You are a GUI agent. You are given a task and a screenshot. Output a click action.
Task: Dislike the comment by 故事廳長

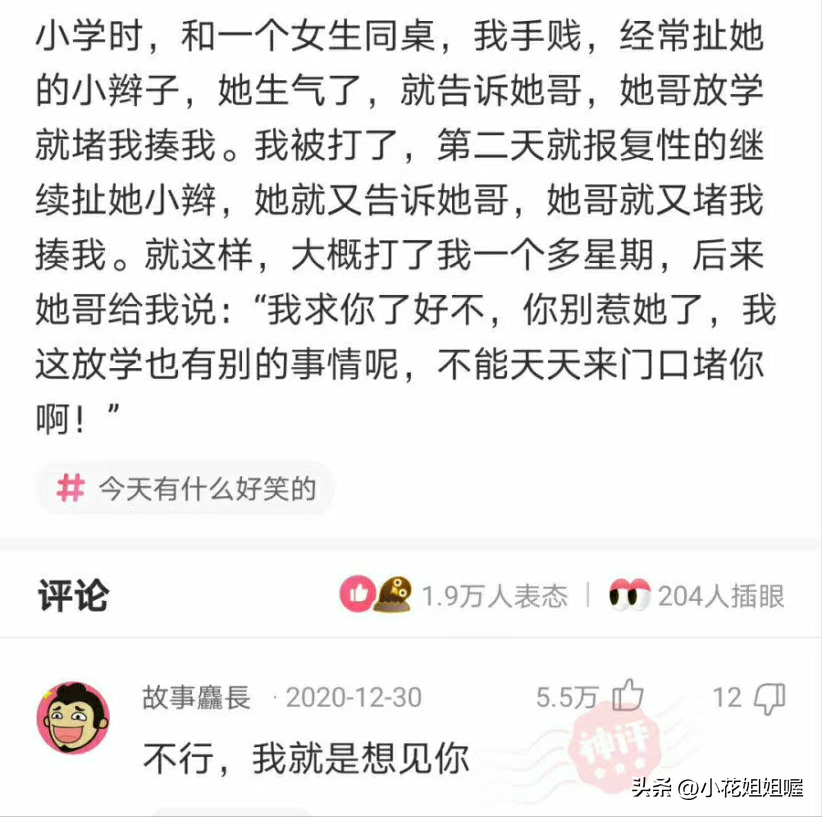[x=768, y=697]
